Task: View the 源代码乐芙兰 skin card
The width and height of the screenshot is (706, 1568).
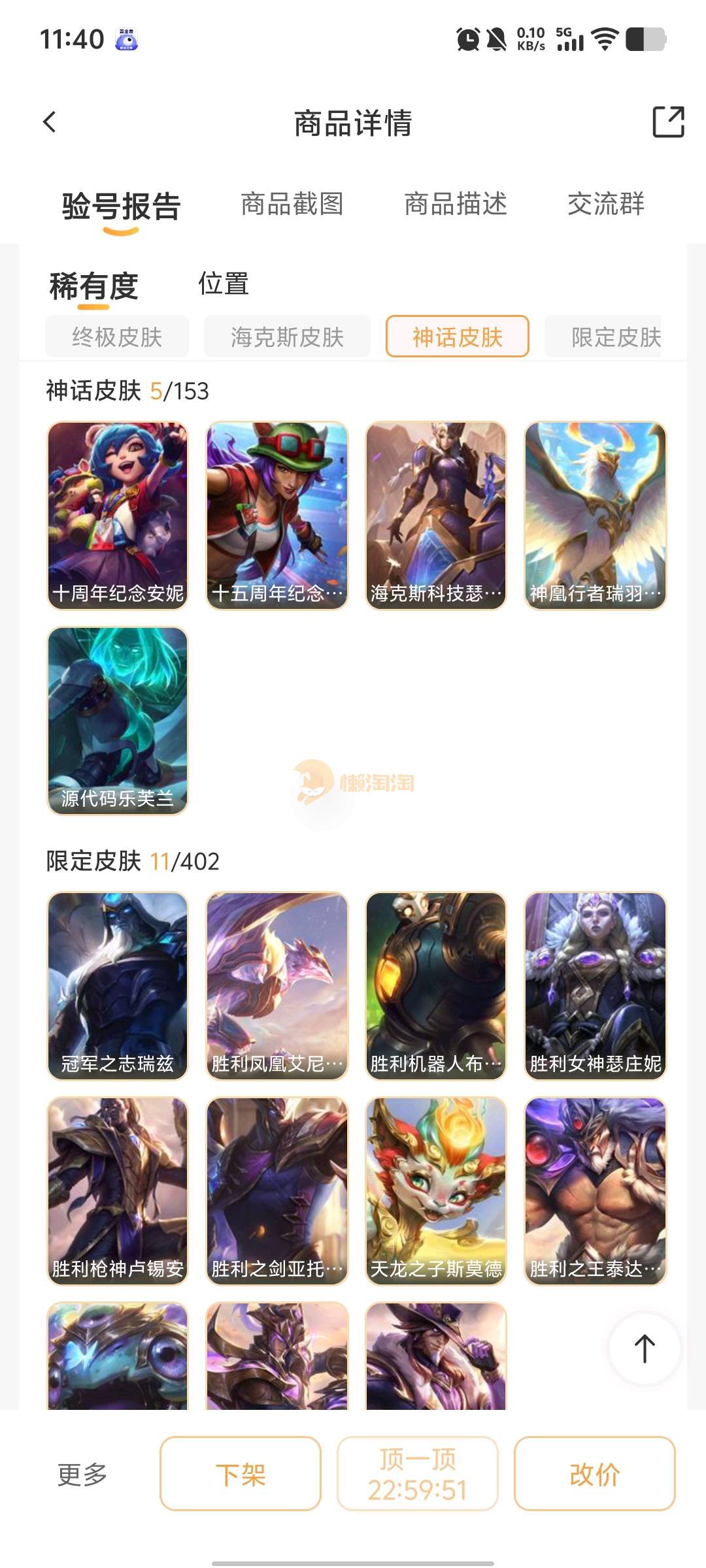Action: pos(118,721)
